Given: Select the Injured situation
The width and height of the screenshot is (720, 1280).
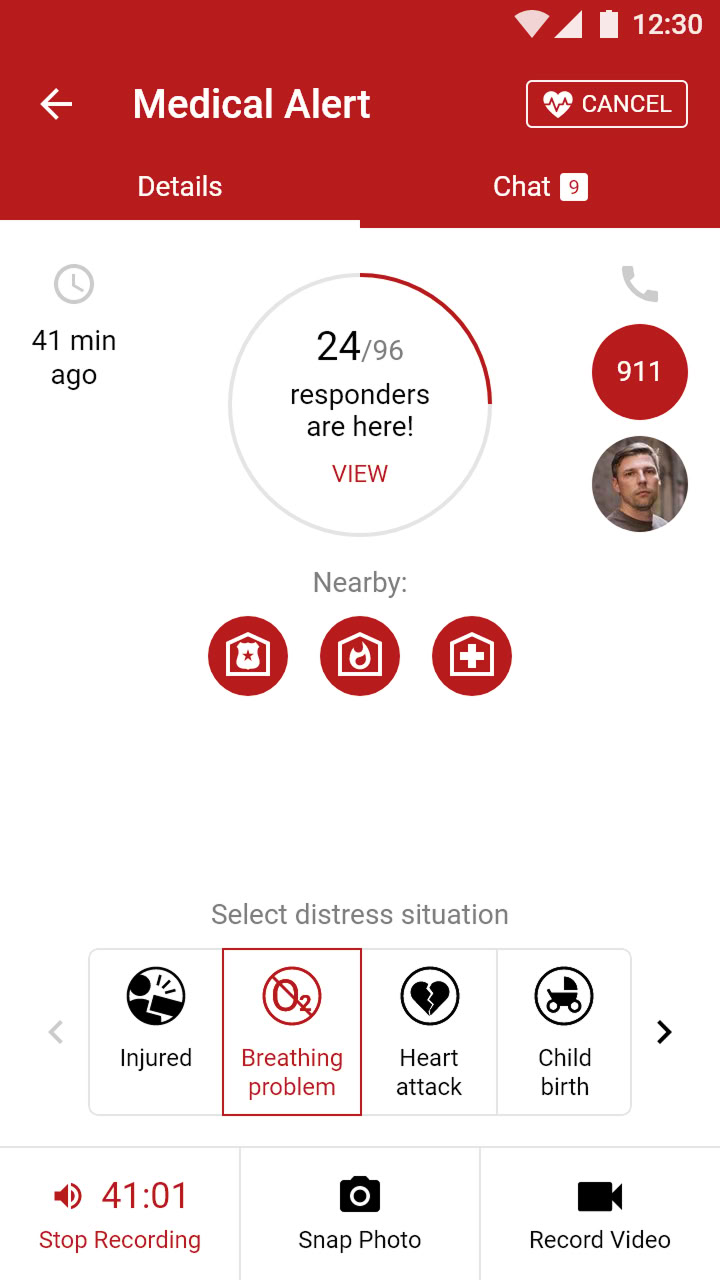Looking at the screenshot, I should (x=156, y=1032).
